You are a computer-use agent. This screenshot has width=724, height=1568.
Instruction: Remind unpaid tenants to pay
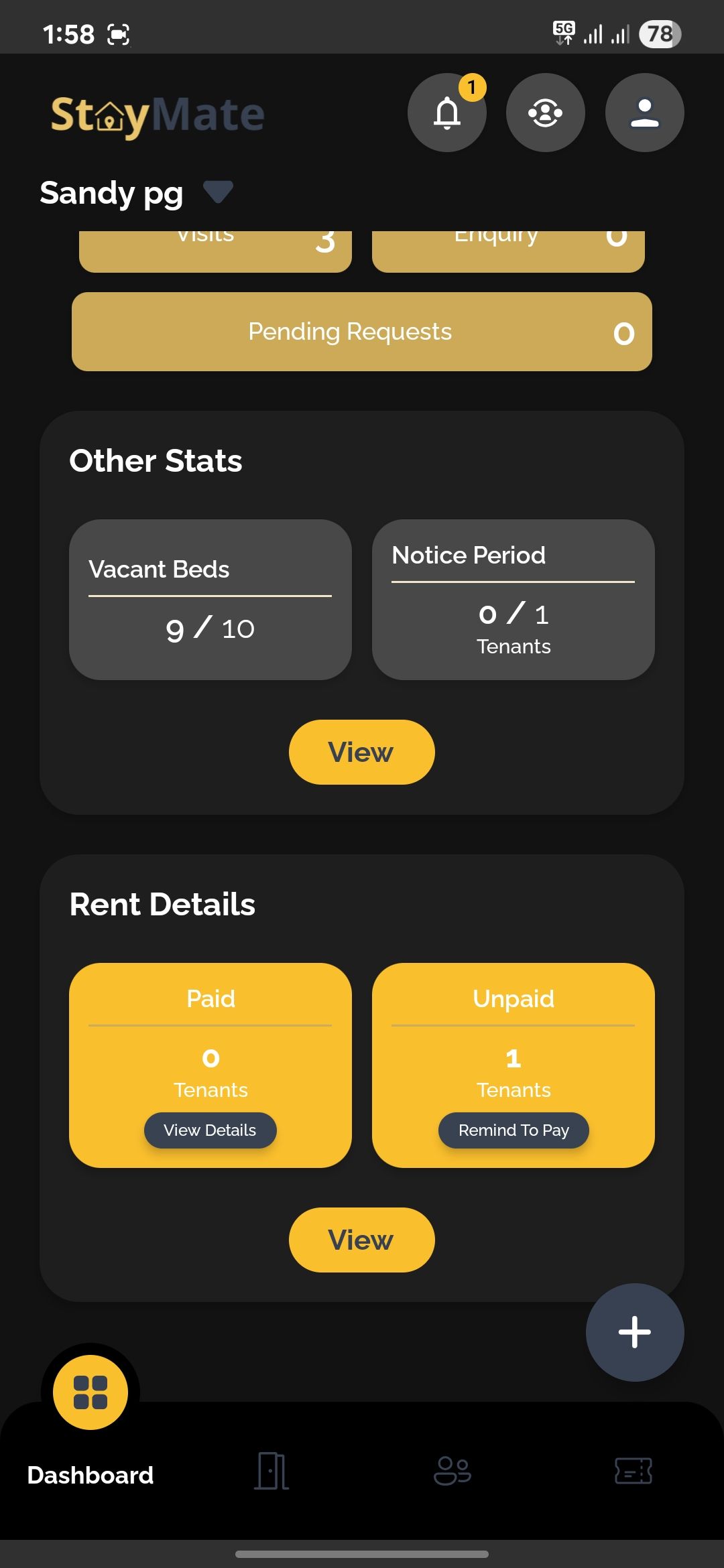click(x=514, y=1130)
